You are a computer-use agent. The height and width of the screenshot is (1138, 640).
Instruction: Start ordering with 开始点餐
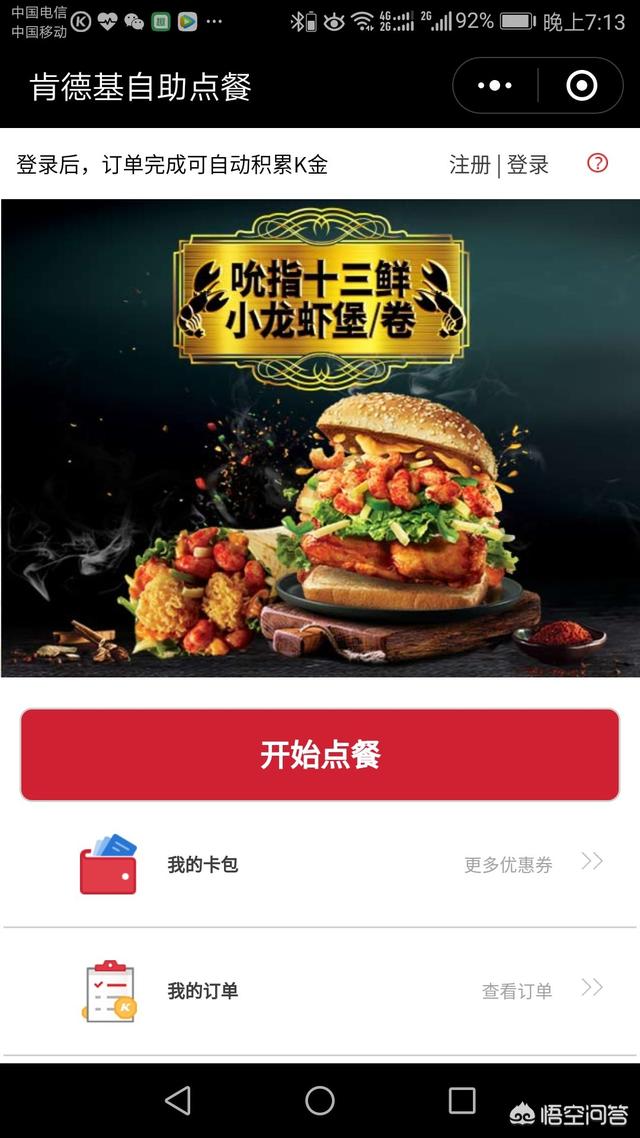click(x=320, y=755)
